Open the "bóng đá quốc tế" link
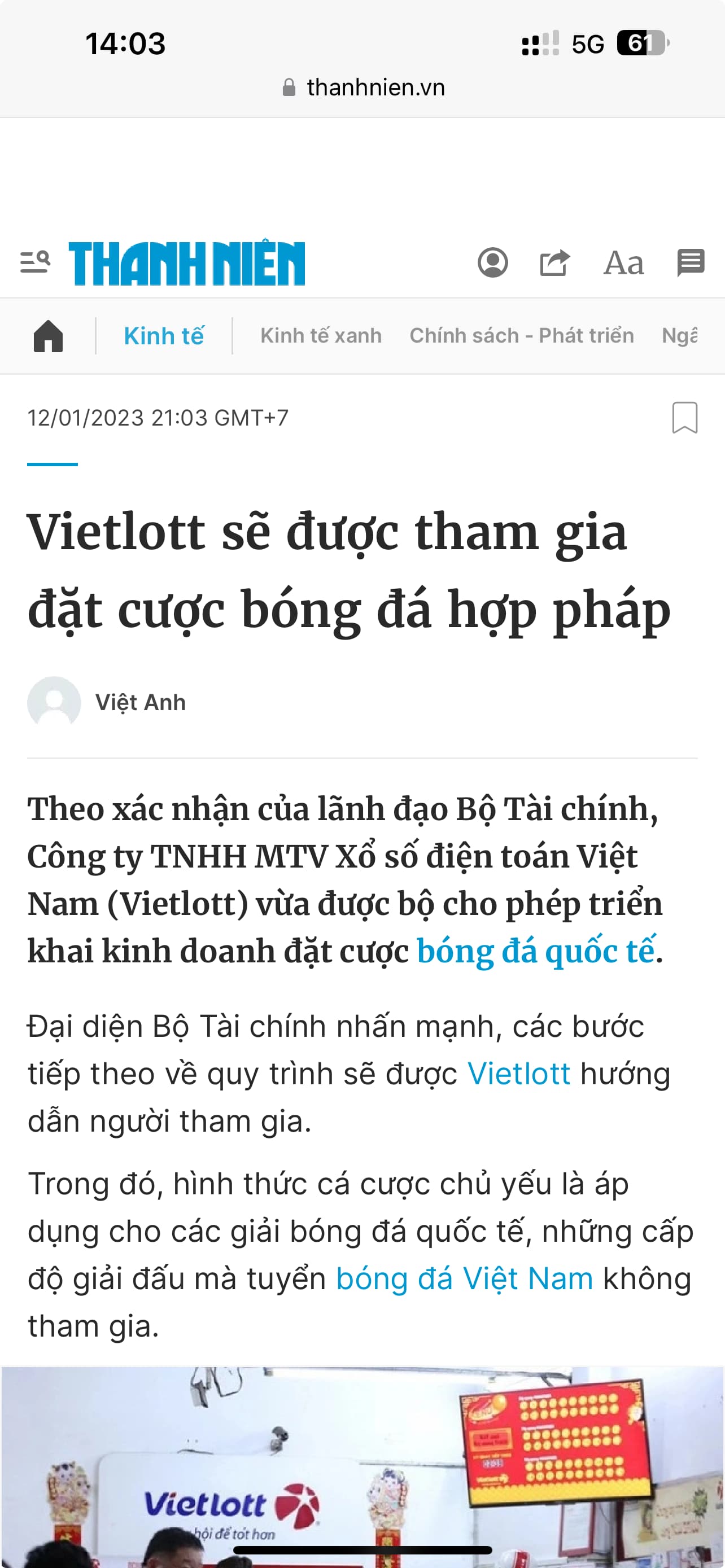Image resolution: width=725 pixels, height=1568 pixels. pyautogui.click(x=536, y=952)
